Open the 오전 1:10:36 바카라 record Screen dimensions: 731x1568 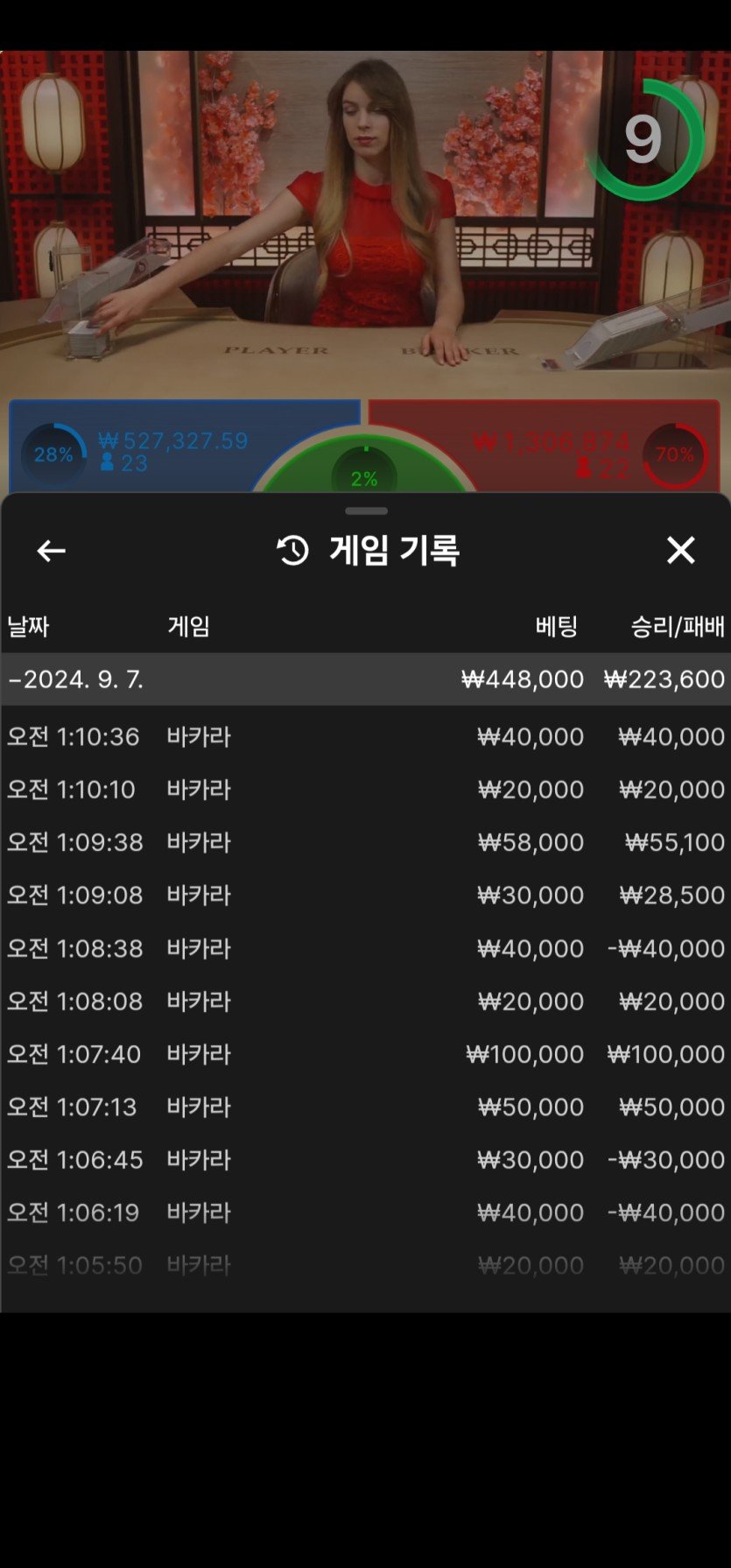tap(365, 737)
